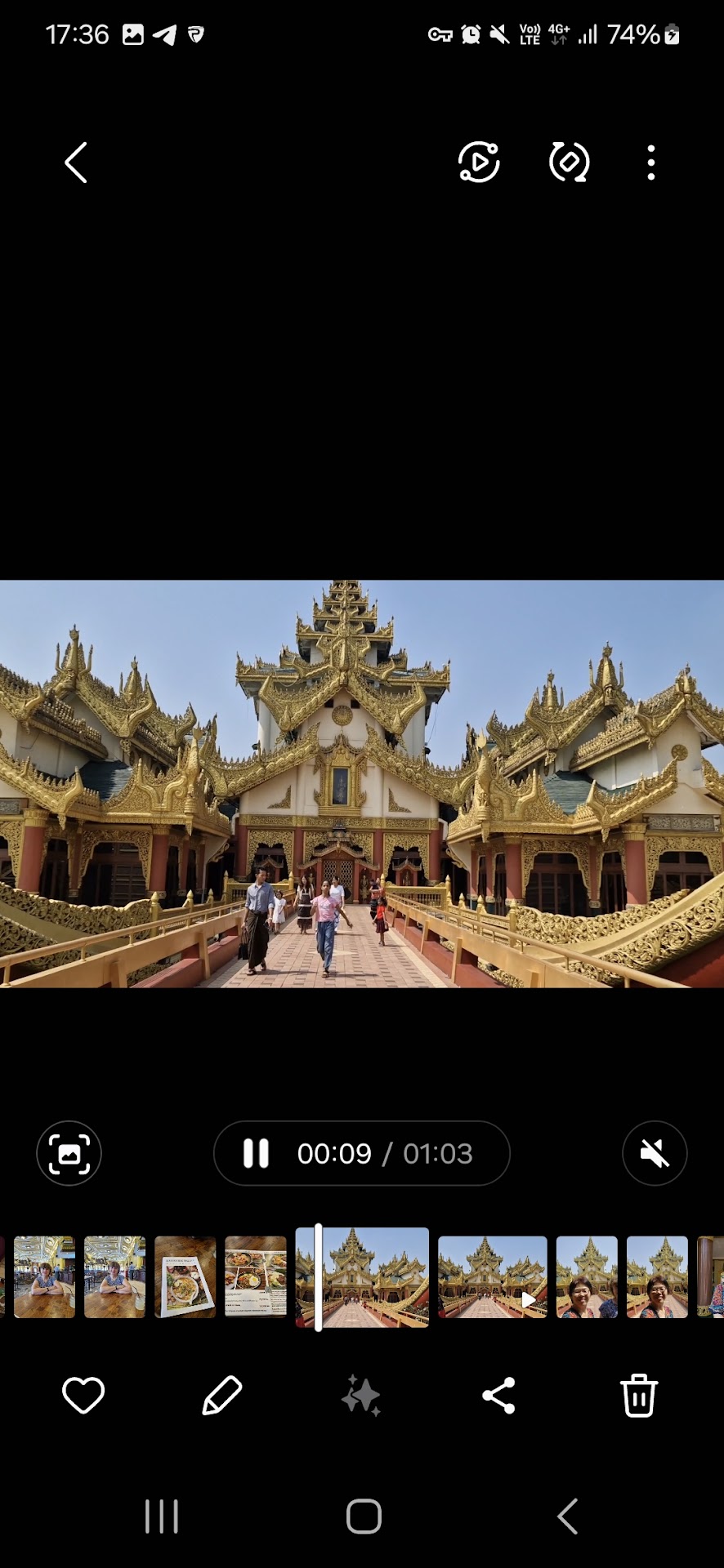Open the food bowl menu photo thumbnail
This screenshot has height=1568, width=724.
coord(185,1276)
